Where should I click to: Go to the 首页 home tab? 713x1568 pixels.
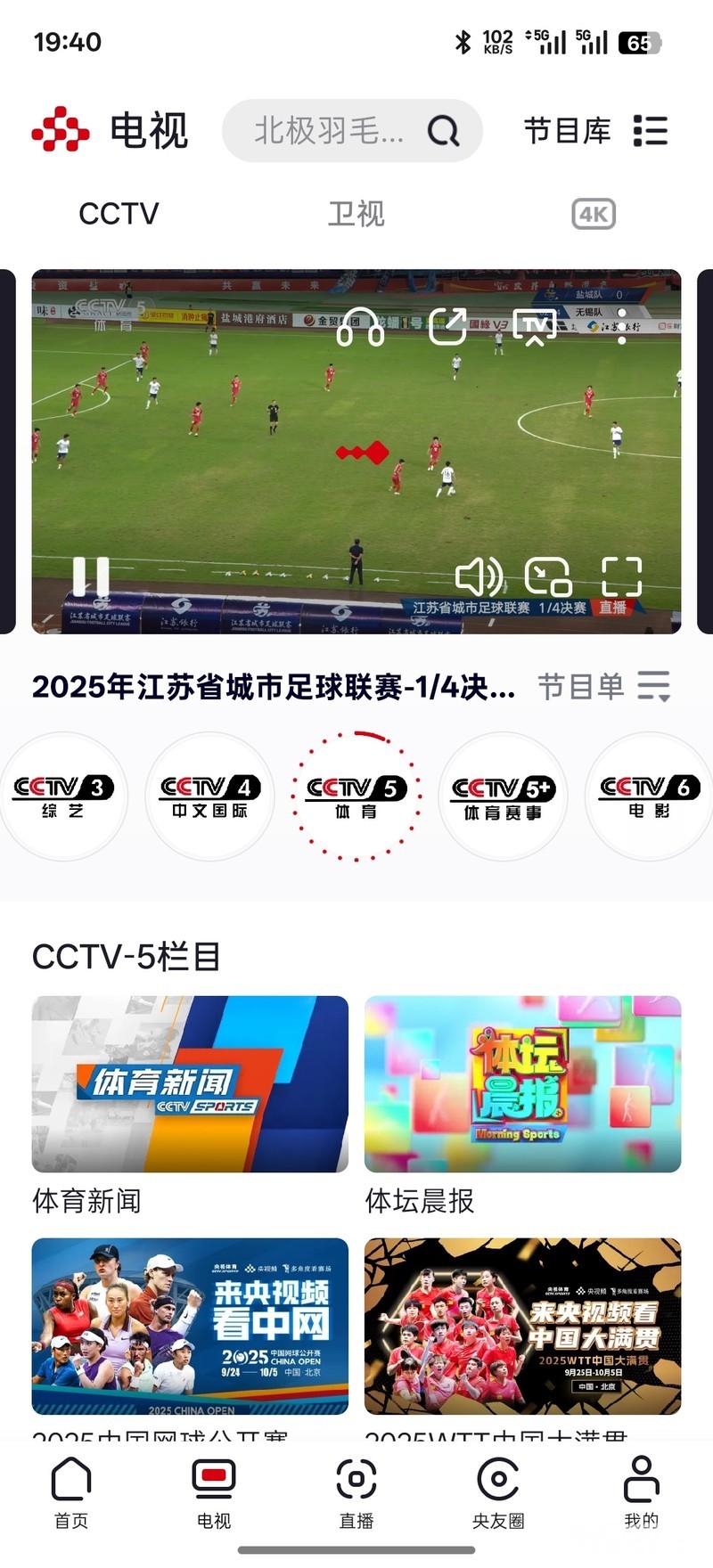click(x=71, y=1492)
